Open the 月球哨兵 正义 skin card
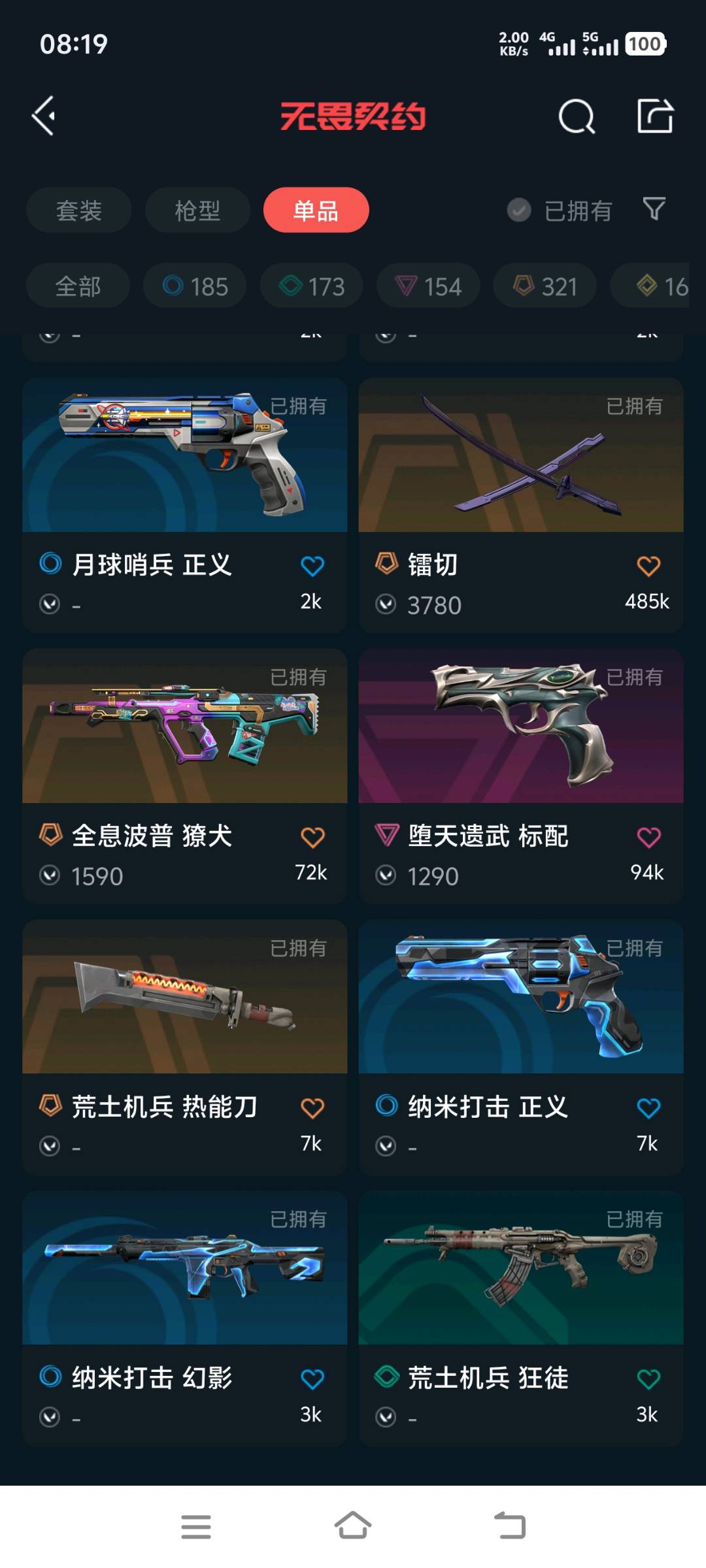Viewport: 706px width, 1568px height. (184, 470)
